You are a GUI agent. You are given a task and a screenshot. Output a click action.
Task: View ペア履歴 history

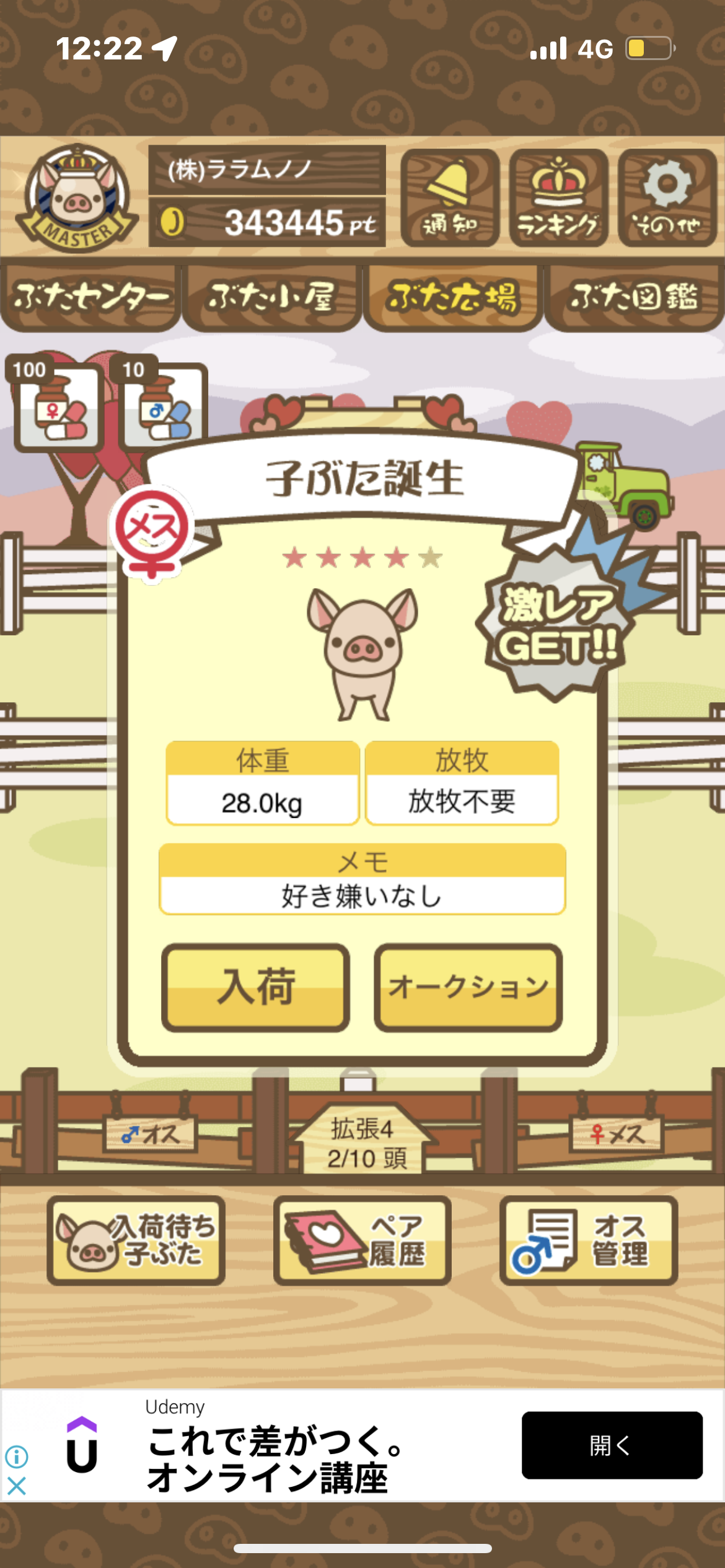tap(362, 1240)
